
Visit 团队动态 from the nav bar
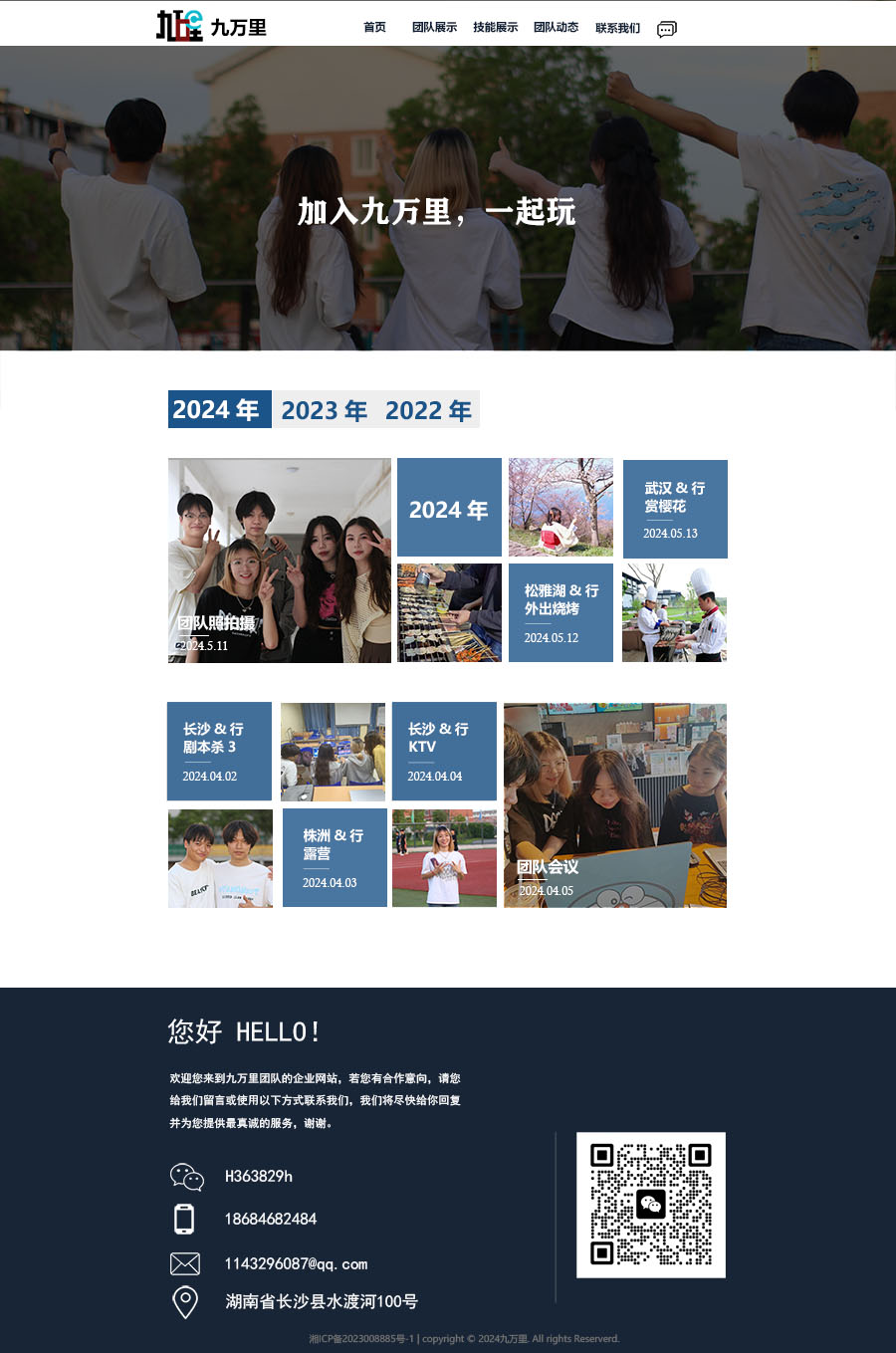tap(556, 28)
